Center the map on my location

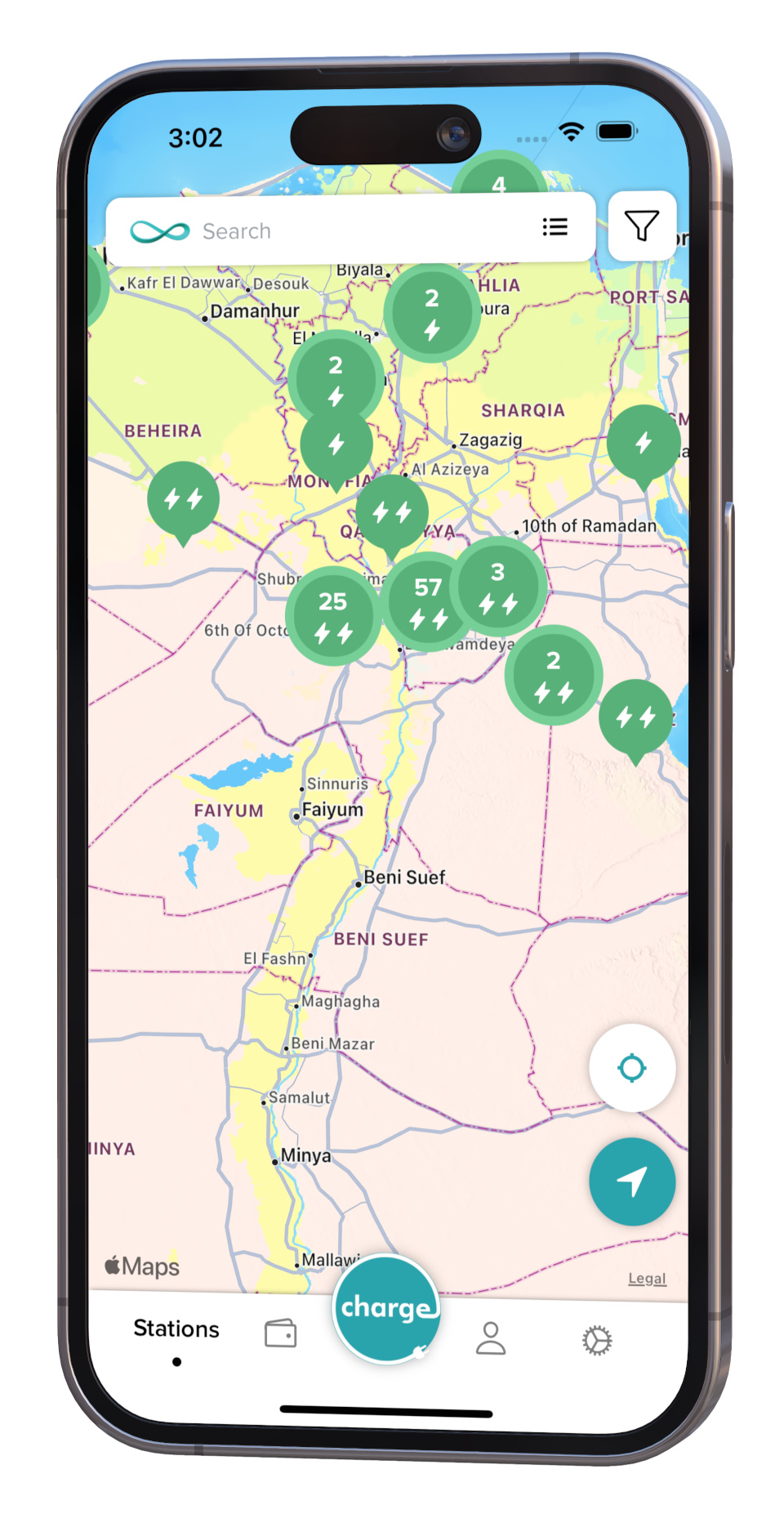coord(632,1068)
